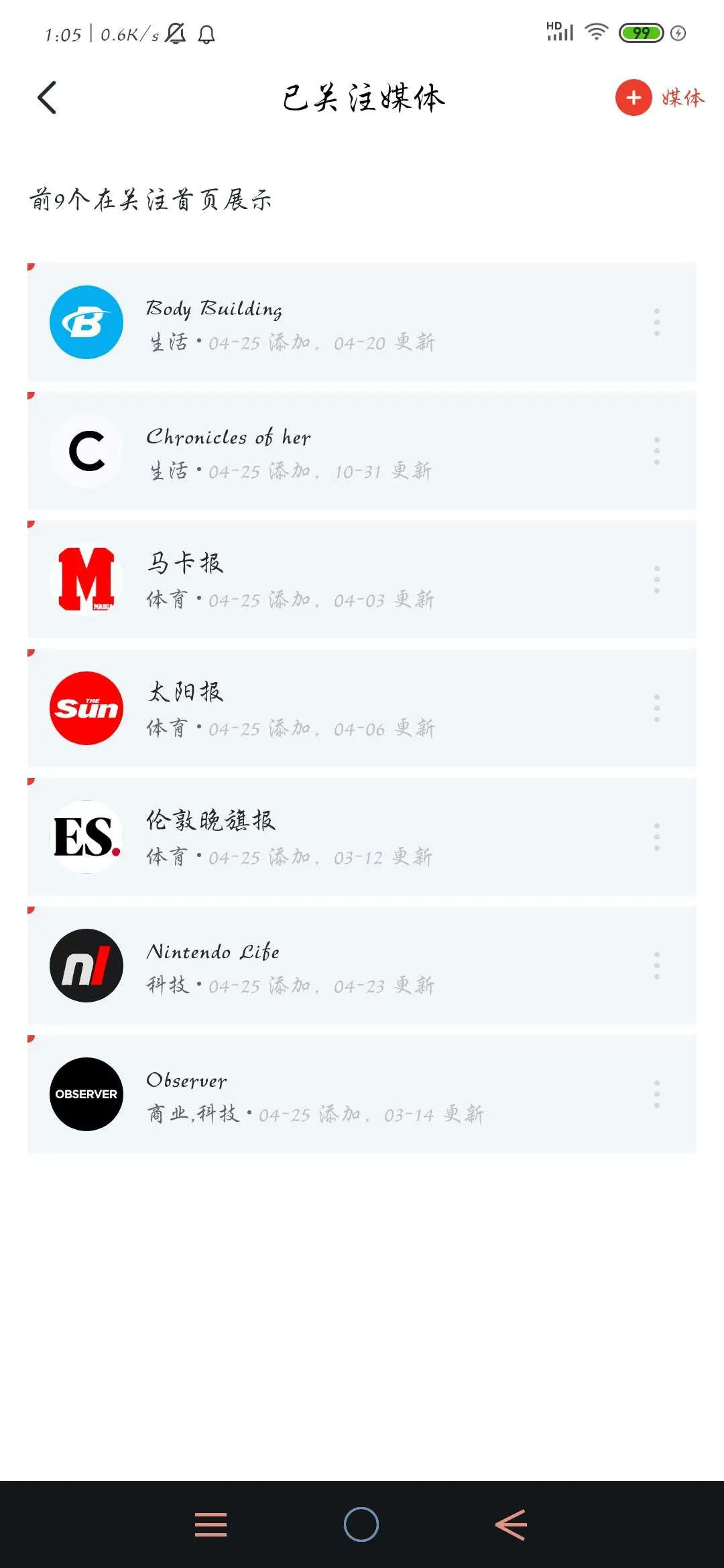Screen dimensions: 724x1568
Task: View the 太阳报 media source
Action: (335, 708)
